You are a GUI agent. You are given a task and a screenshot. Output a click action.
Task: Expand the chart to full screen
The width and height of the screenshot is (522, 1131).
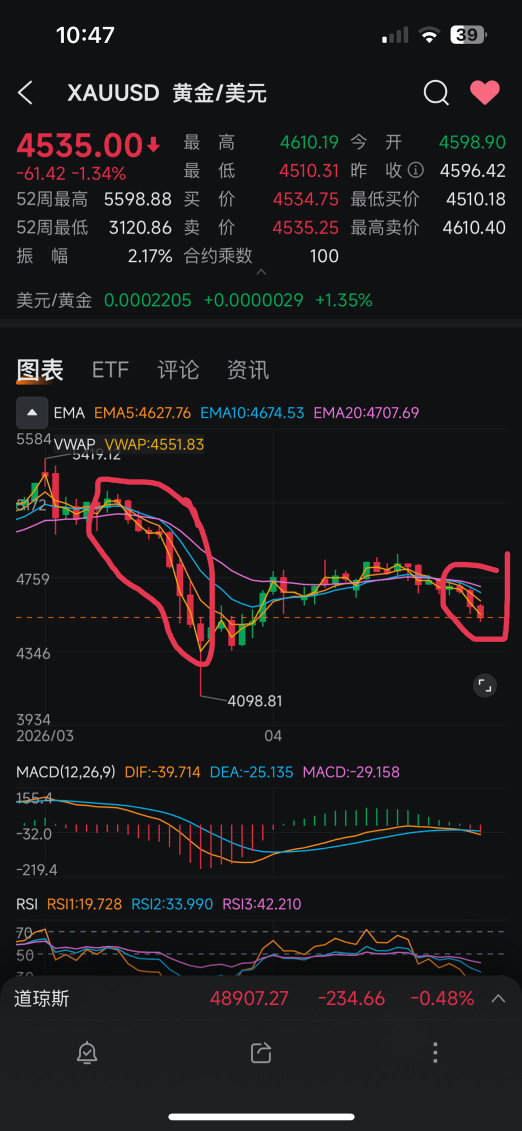(x=485, y=685)
